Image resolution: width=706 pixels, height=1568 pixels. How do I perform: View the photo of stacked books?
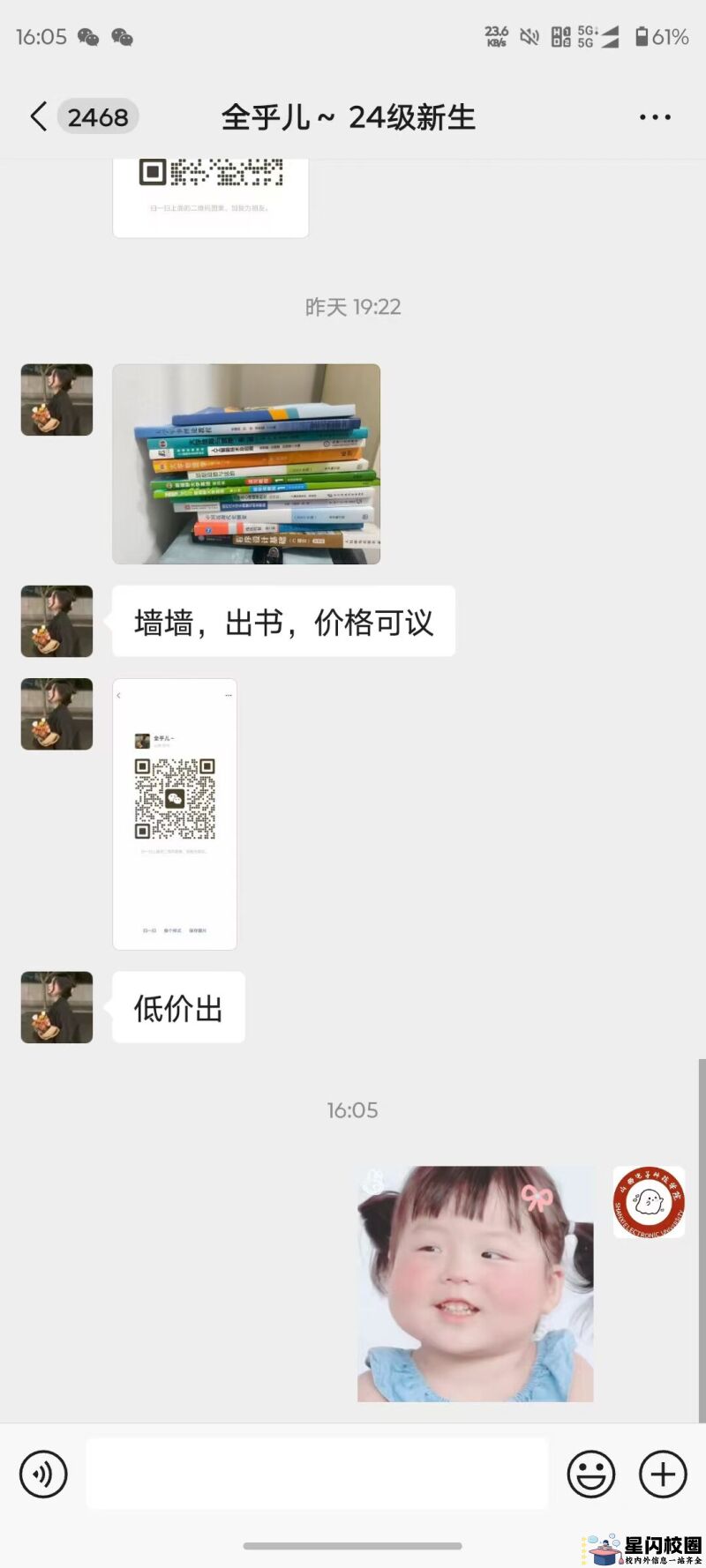coord(246,464)
